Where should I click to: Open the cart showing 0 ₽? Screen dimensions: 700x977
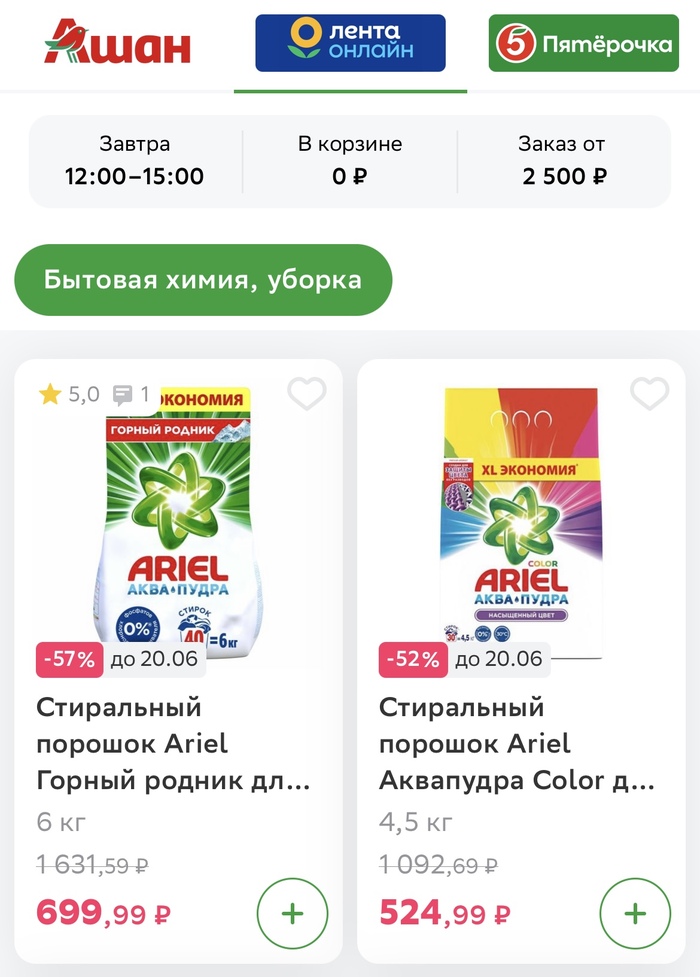click(350, 161)
